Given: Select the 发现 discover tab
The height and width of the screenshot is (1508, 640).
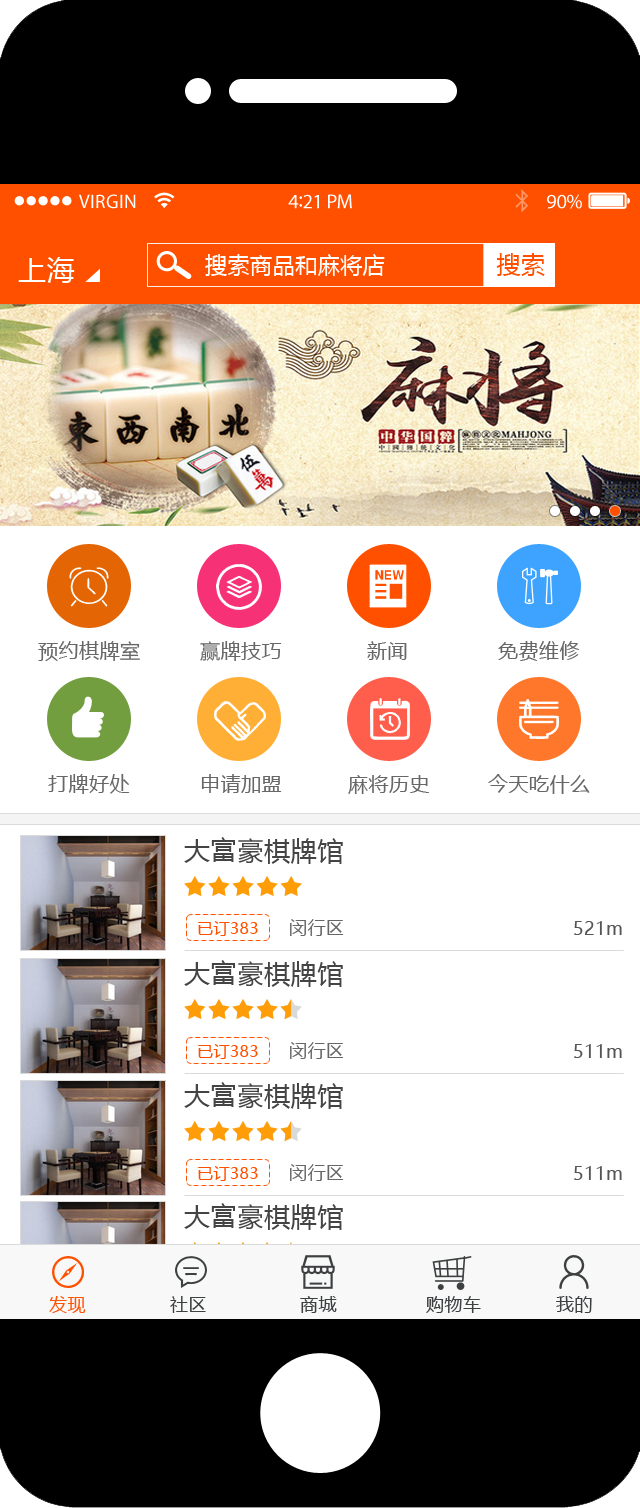Looking at the screenshot, I should (67, 1284).
